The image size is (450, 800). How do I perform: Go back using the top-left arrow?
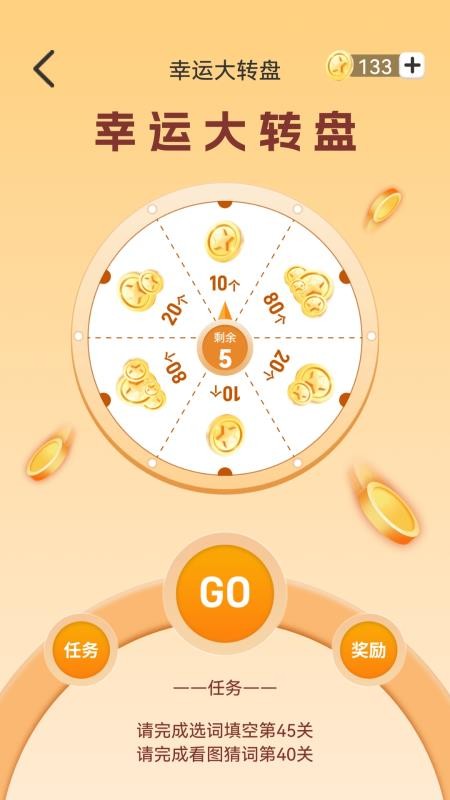(x=44, y=69)
